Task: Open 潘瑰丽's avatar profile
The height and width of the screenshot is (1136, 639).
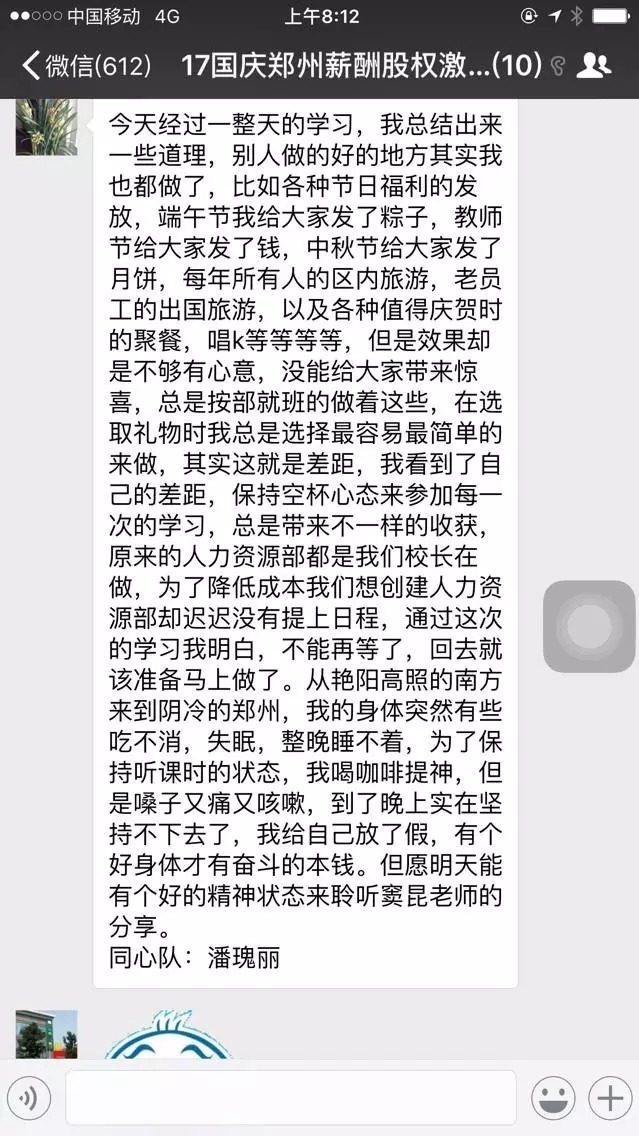Action: (x=46, y=127)
